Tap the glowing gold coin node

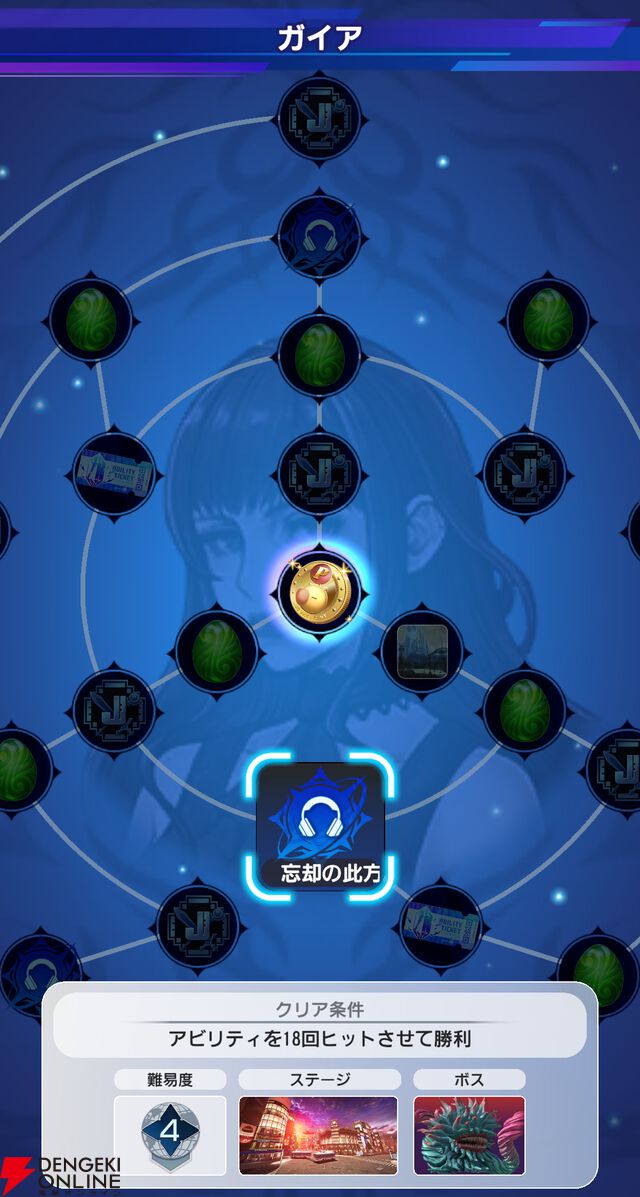[319, 593]
